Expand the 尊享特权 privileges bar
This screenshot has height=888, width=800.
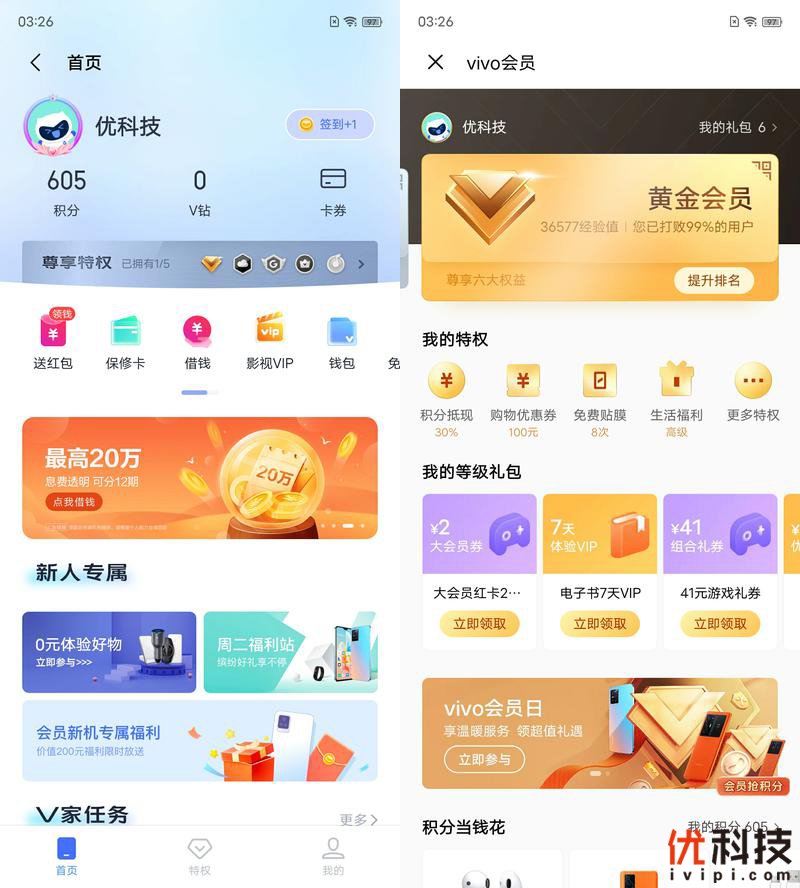361,264
